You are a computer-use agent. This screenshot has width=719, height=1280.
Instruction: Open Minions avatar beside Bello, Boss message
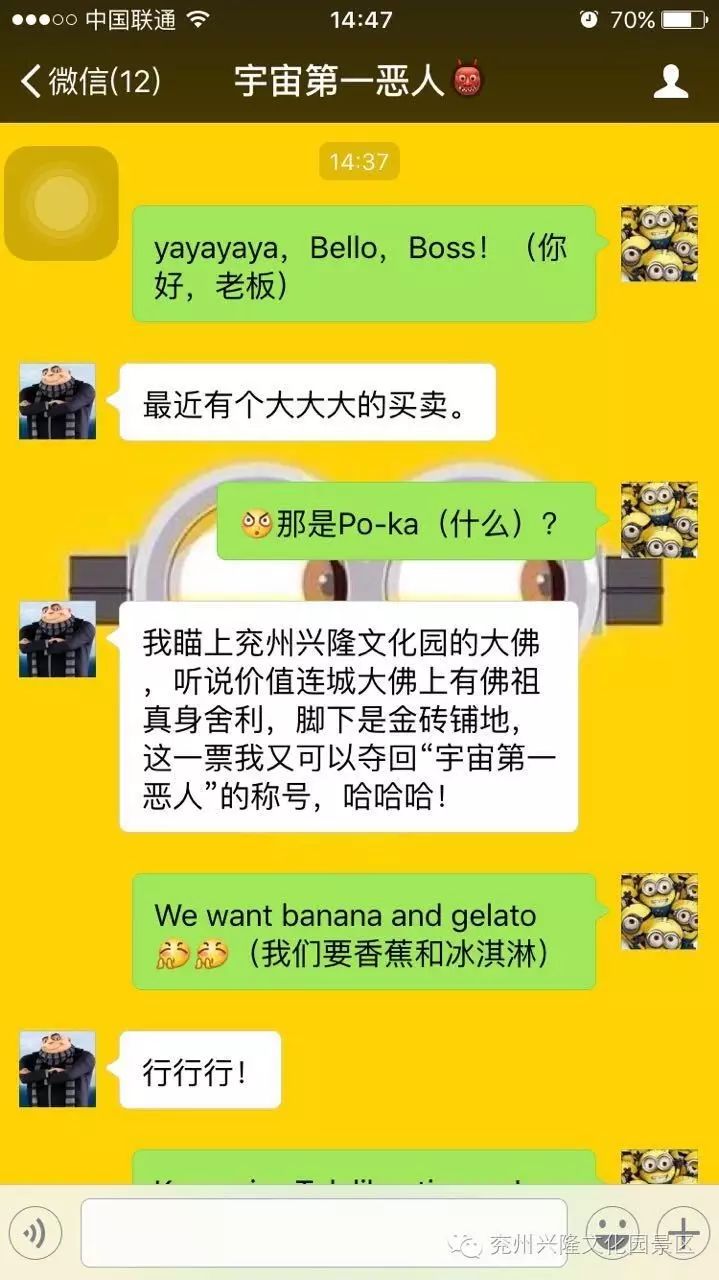659,244
